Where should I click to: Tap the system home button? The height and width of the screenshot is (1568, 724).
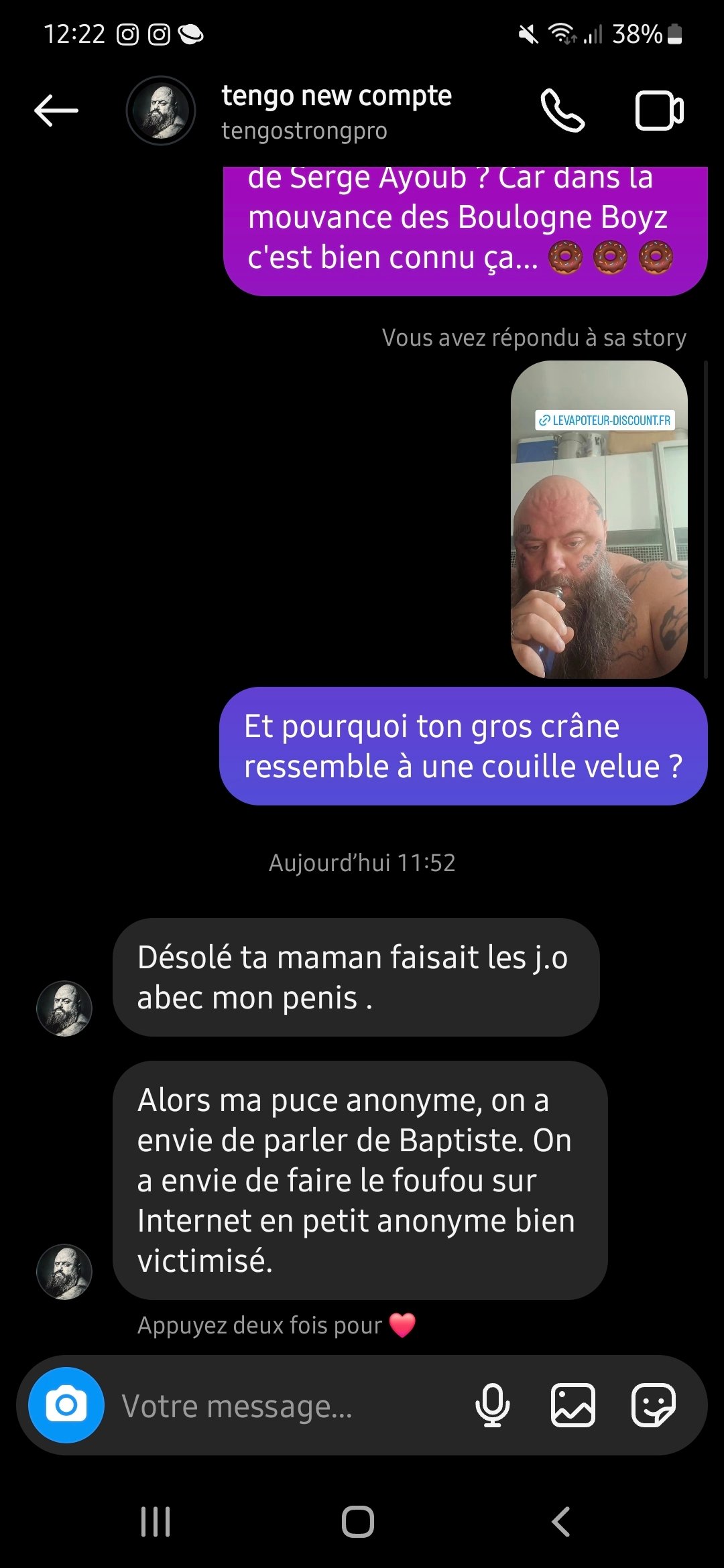click(358, 1521)
